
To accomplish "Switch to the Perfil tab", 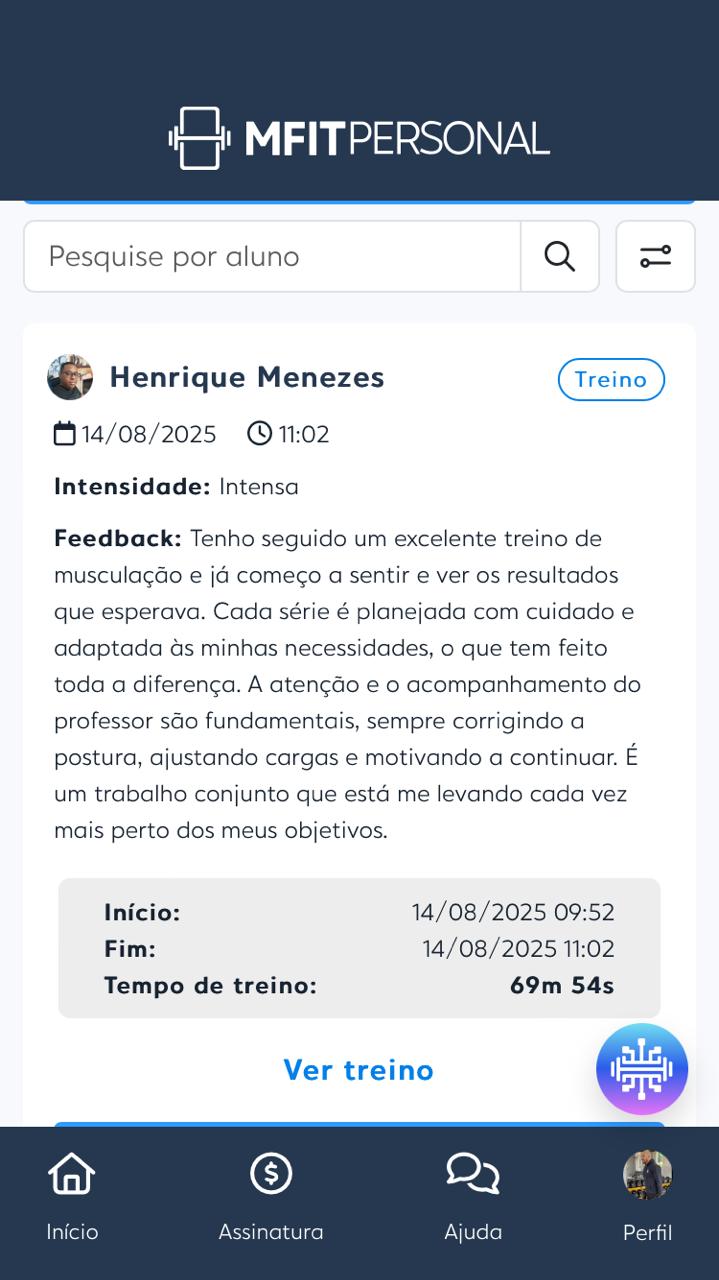I will 647,1195.
